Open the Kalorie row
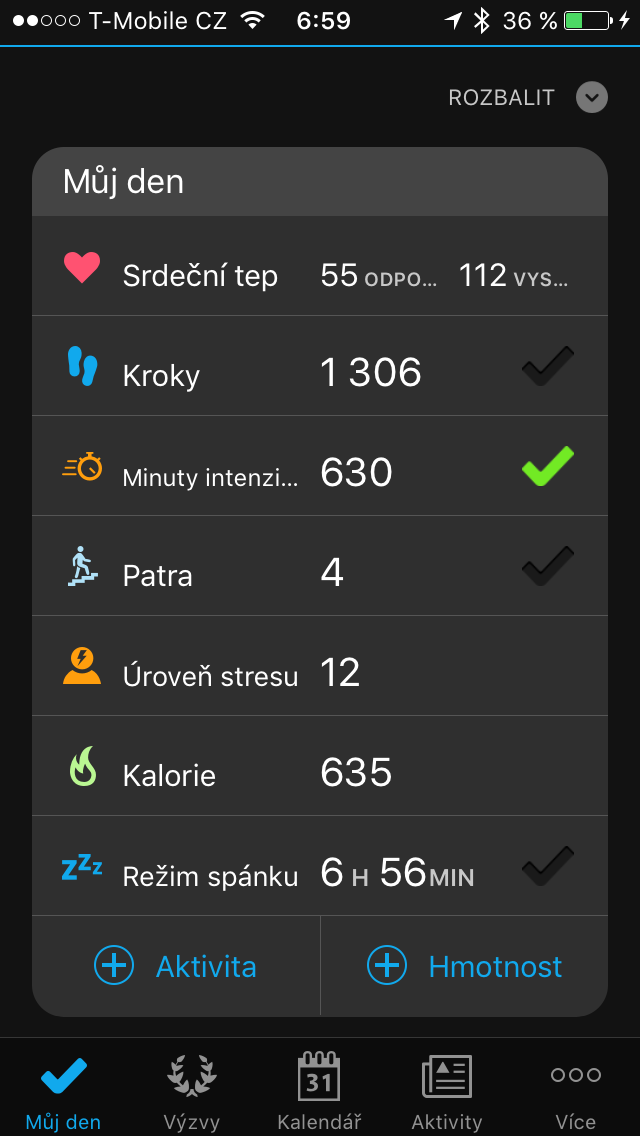640x1136 pixels. click(320, 766)
